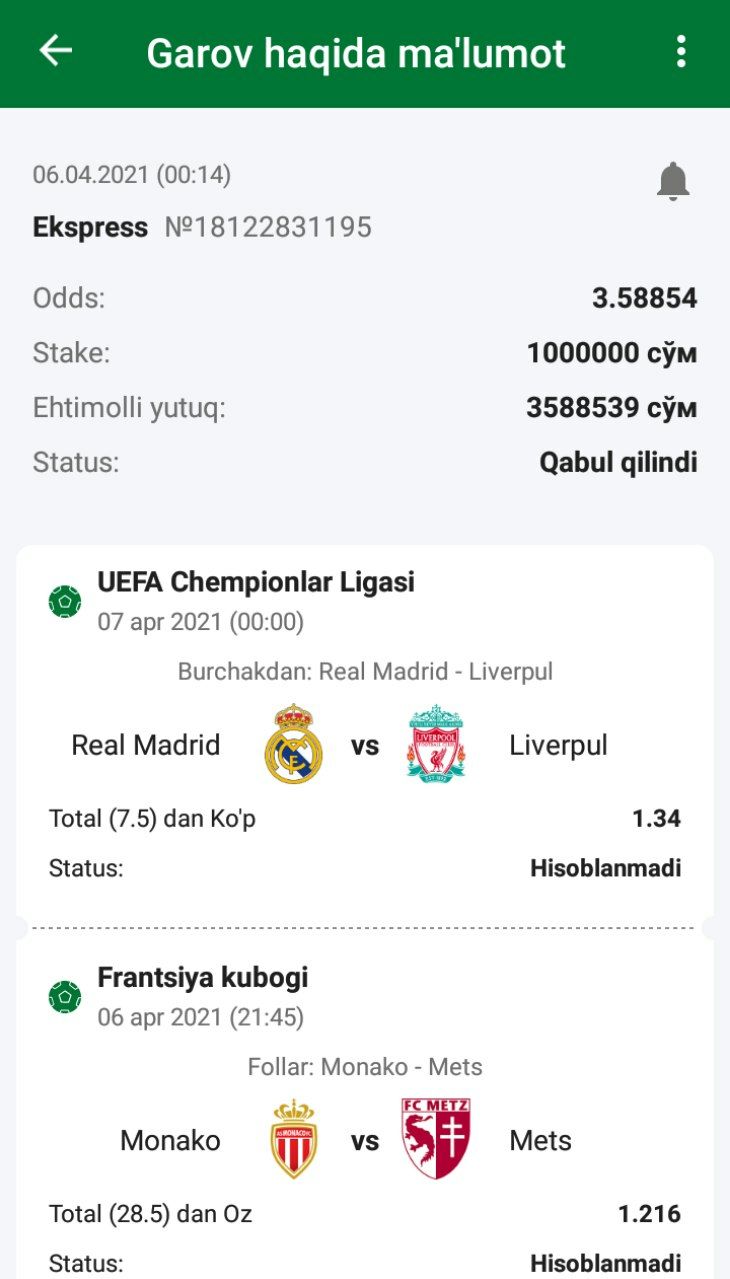Open the Monako vs Mets event card
This screenshot has width=730, height=1279.
pos(364,1140)
